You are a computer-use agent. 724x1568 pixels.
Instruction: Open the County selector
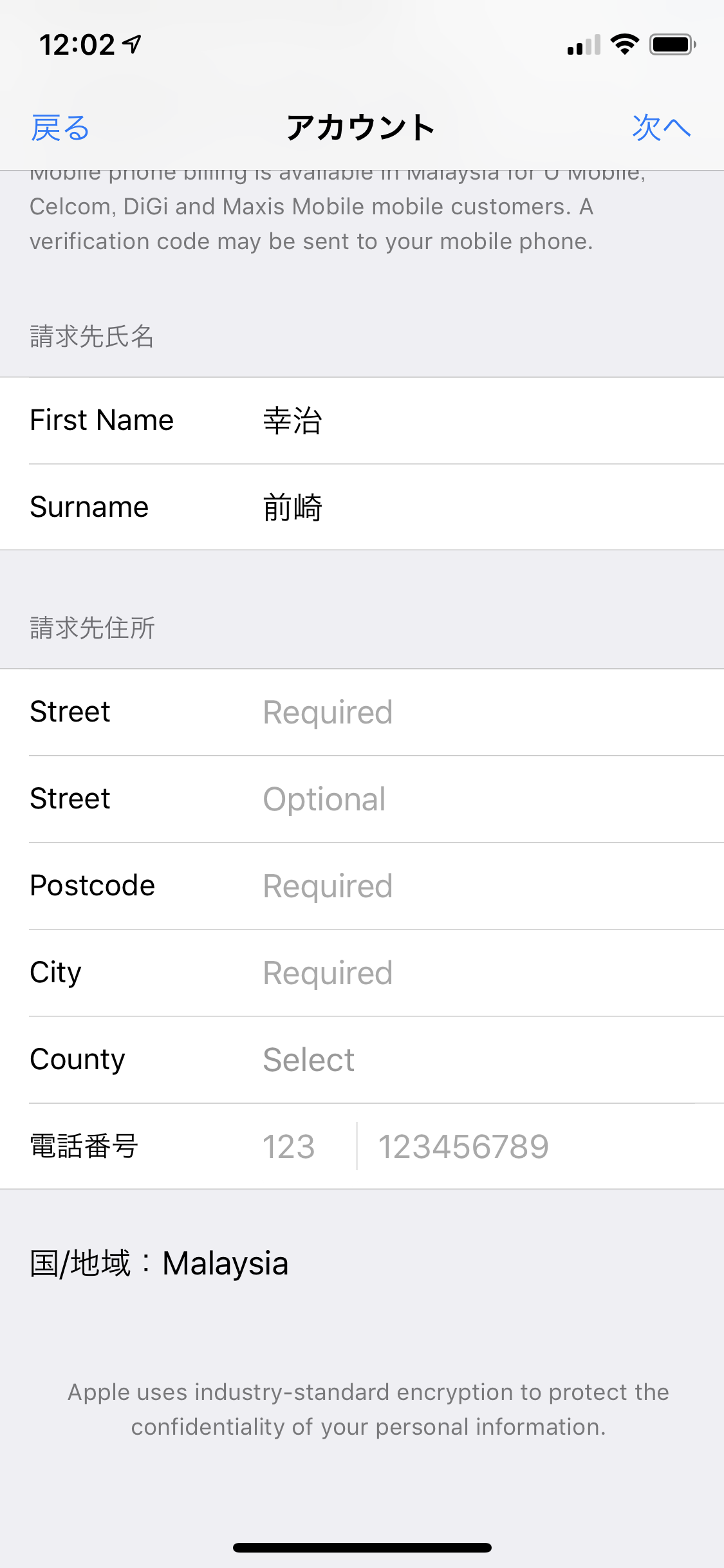[362, 1060]
